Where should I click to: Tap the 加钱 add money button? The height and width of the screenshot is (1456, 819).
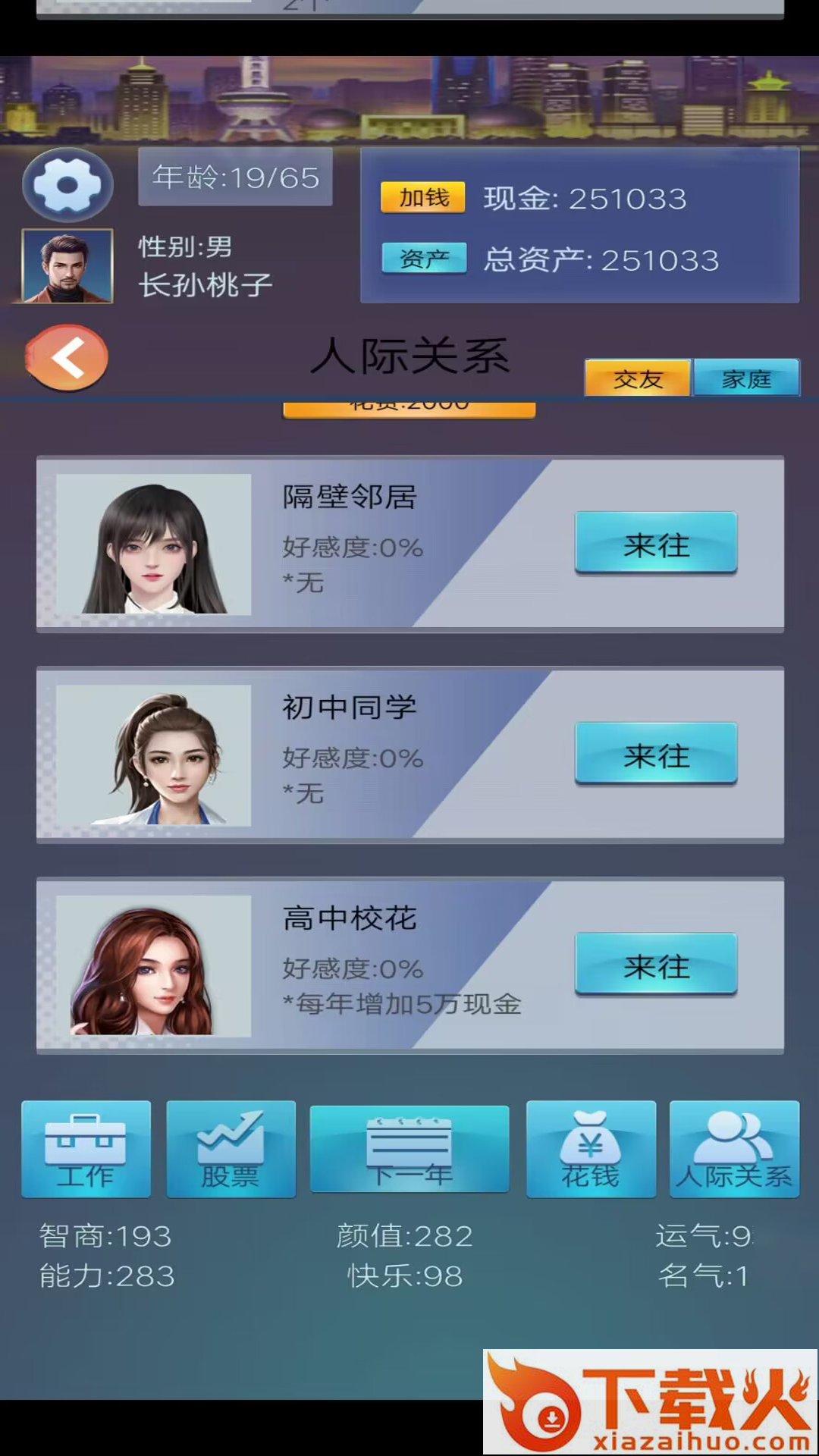pos(423,198)
